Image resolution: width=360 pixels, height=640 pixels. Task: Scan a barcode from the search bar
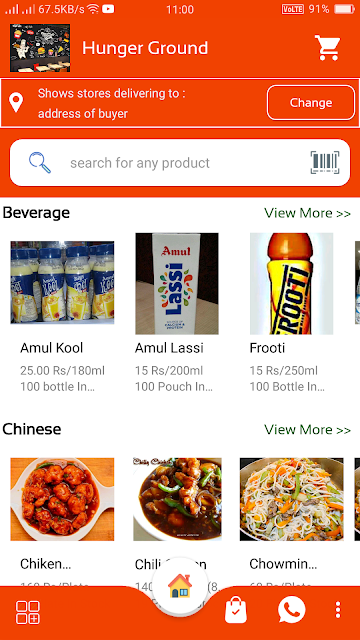pyautogui.click(x=324, y=162)
